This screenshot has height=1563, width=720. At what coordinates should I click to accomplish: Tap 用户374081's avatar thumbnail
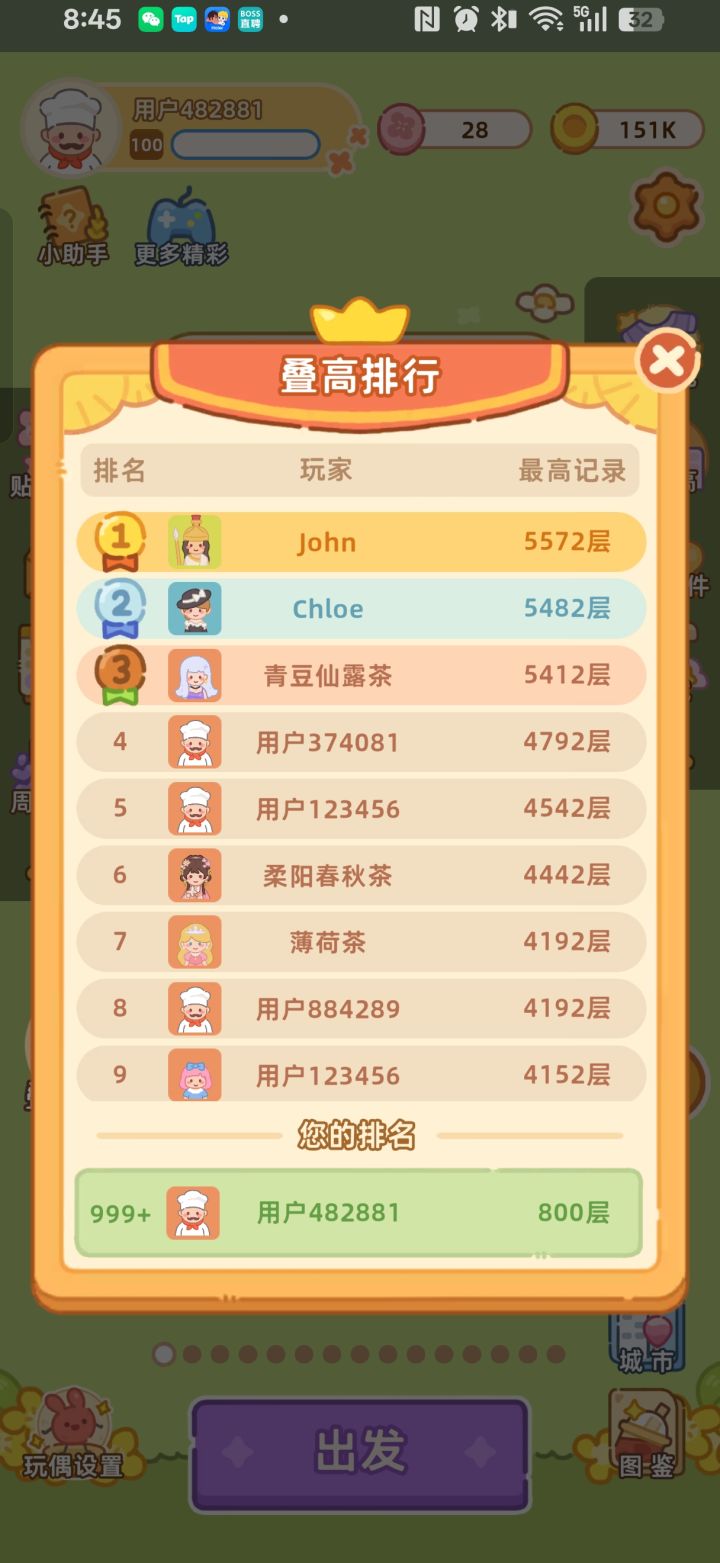coord(195,742)
